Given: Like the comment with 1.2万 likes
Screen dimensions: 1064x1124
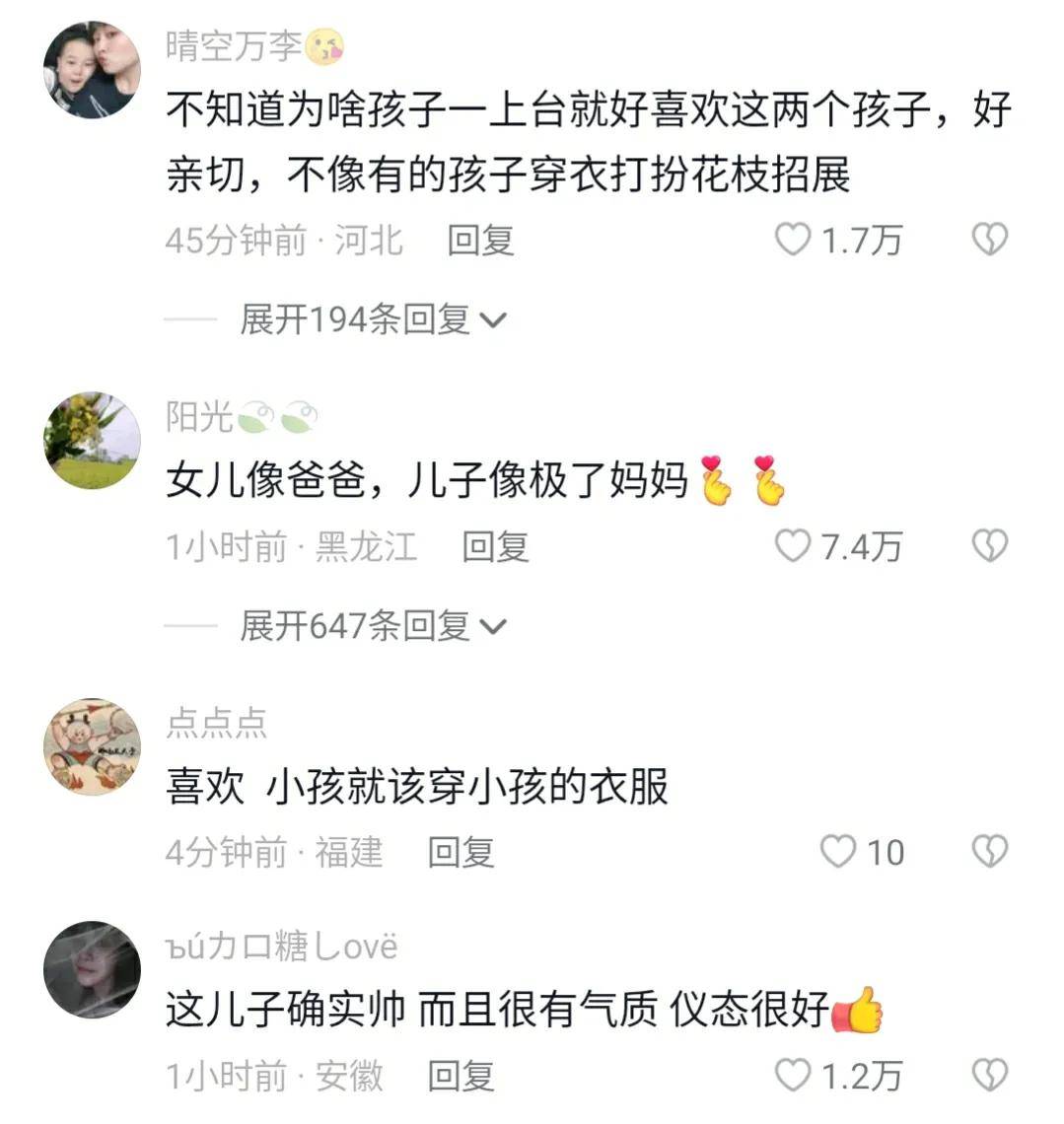Looking at the screenshot, I should [x=792, y=1076].
